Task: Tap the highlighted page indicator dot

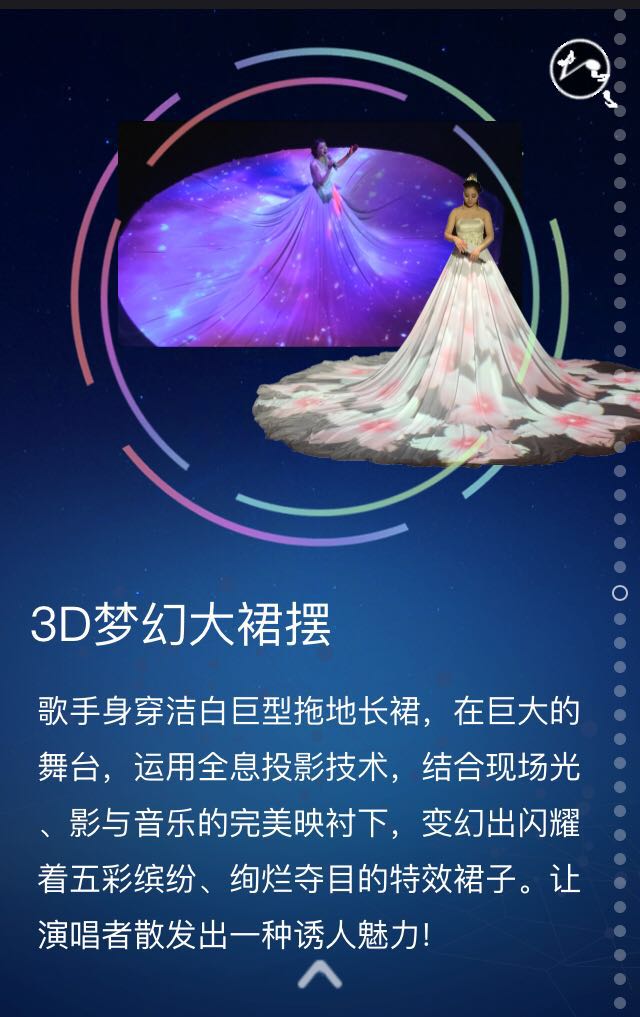Action: tap(619, 593)
